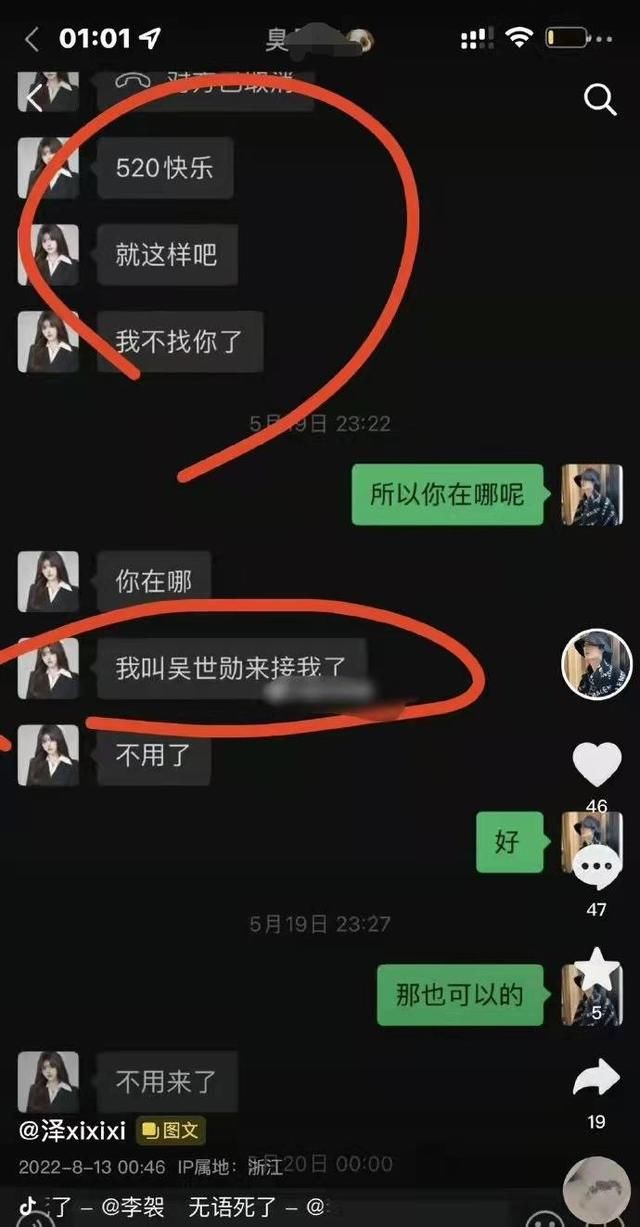Screen dimensions: 640x1227
Task: Like this post with the heart
Action: click(x=597, y=765)
